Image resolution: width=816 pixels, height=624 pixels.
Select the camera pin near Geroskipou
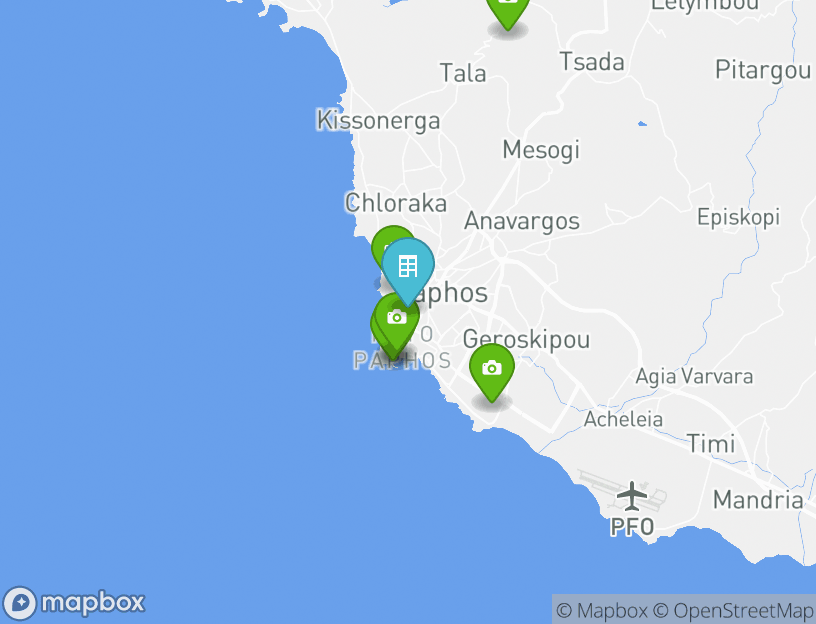[491, 369]
